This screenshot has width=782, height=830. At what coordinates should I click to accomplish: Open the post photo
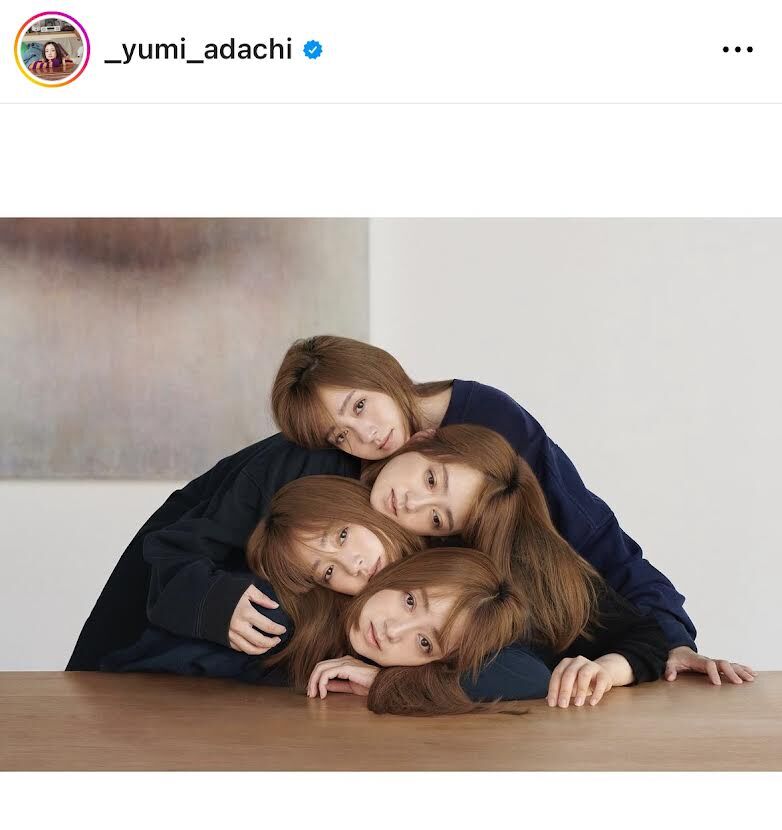(x=391, y=493)
